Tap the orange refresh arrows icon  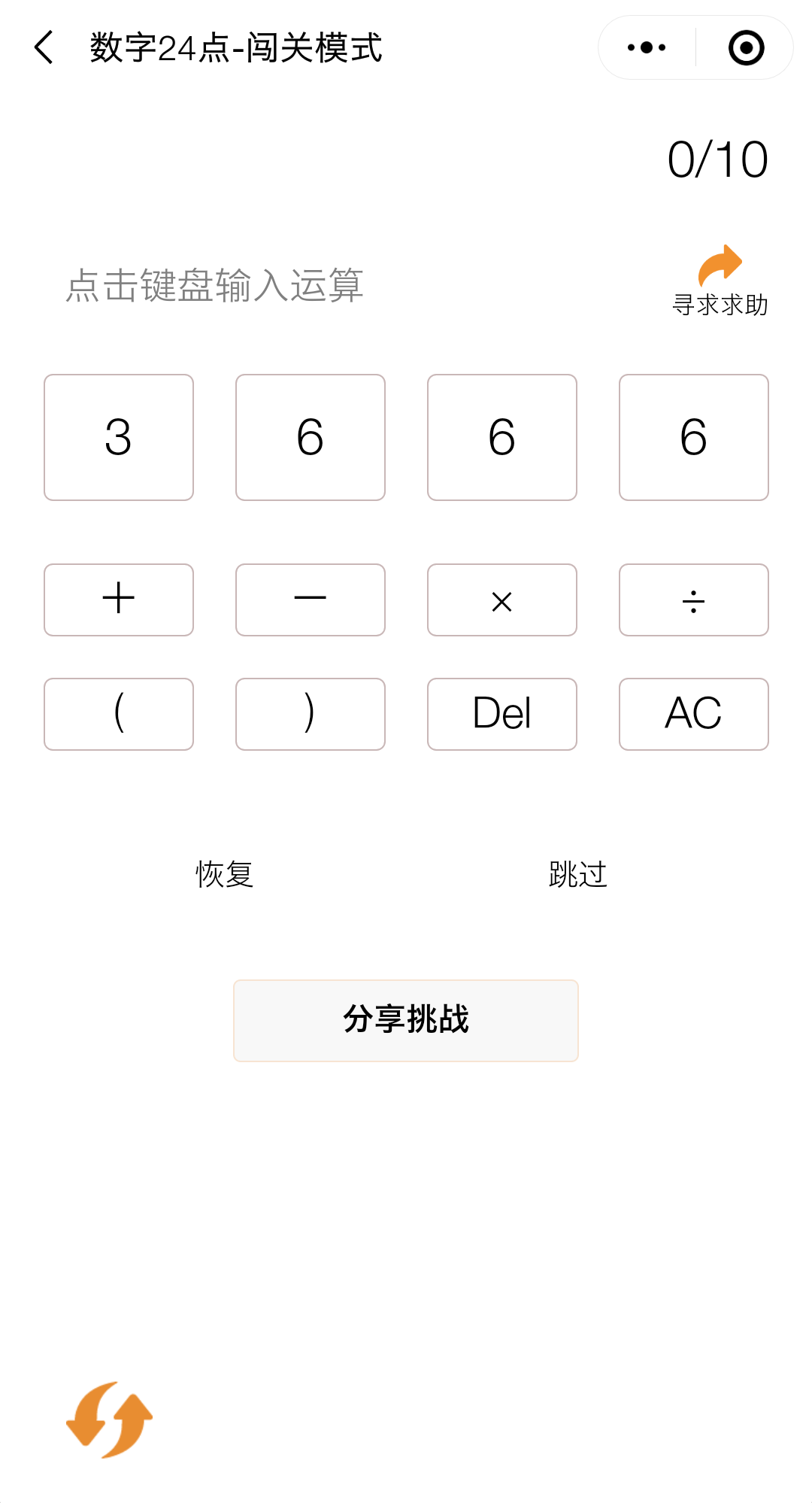(x=110, y=1419)
